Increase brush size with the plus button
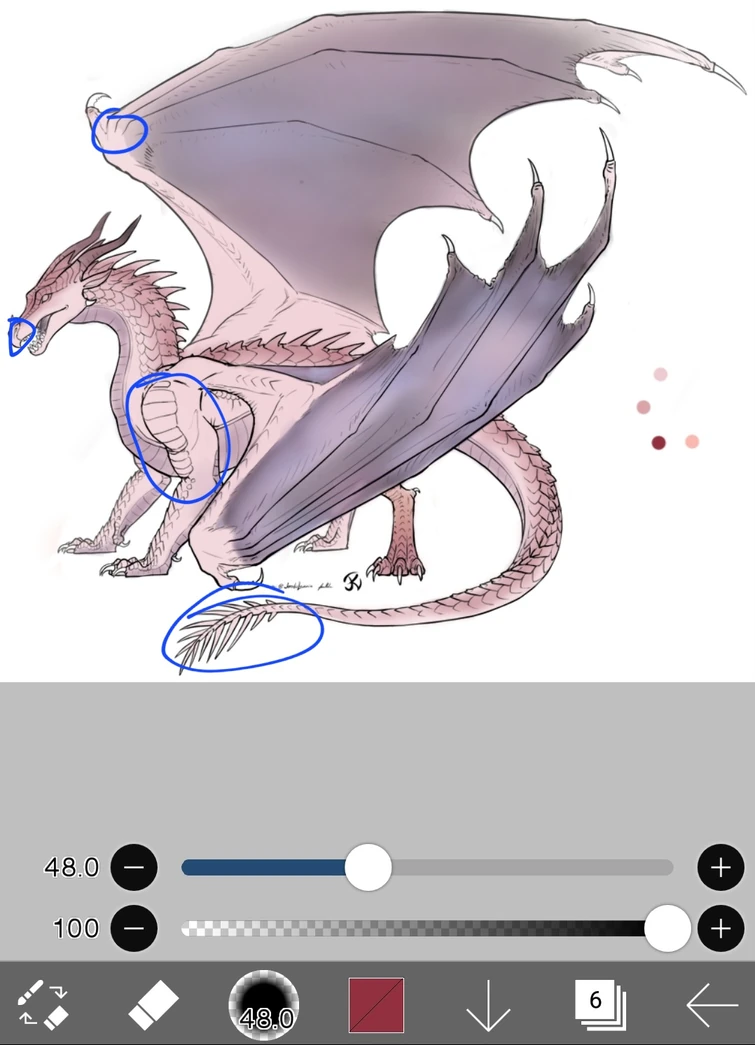The width and height of the screenshot is (755, 1045). tap(720, 867)
